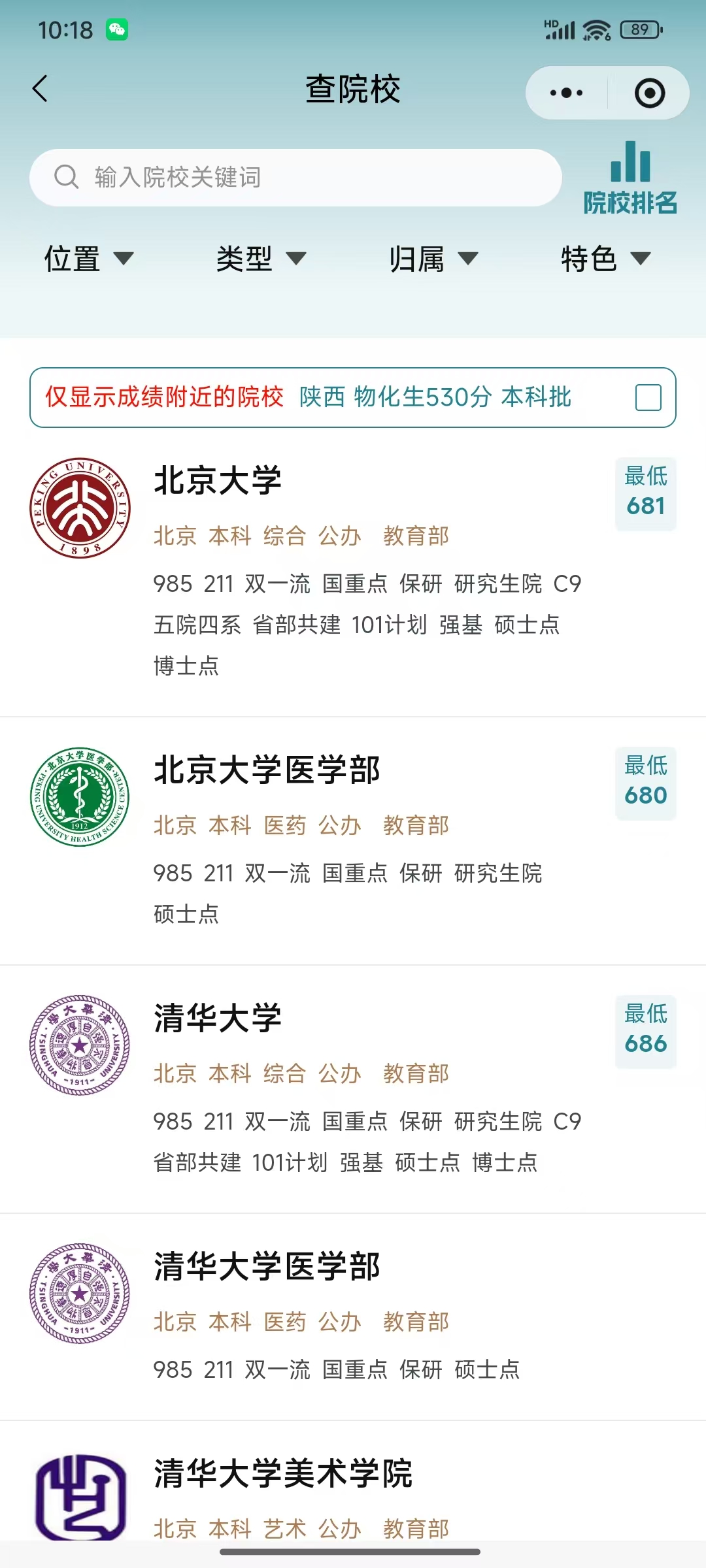Tap the 输入院校关键词 search box
Image resolution: width=706 pixels, height=1568 pixels.
[x=295, y=178]
